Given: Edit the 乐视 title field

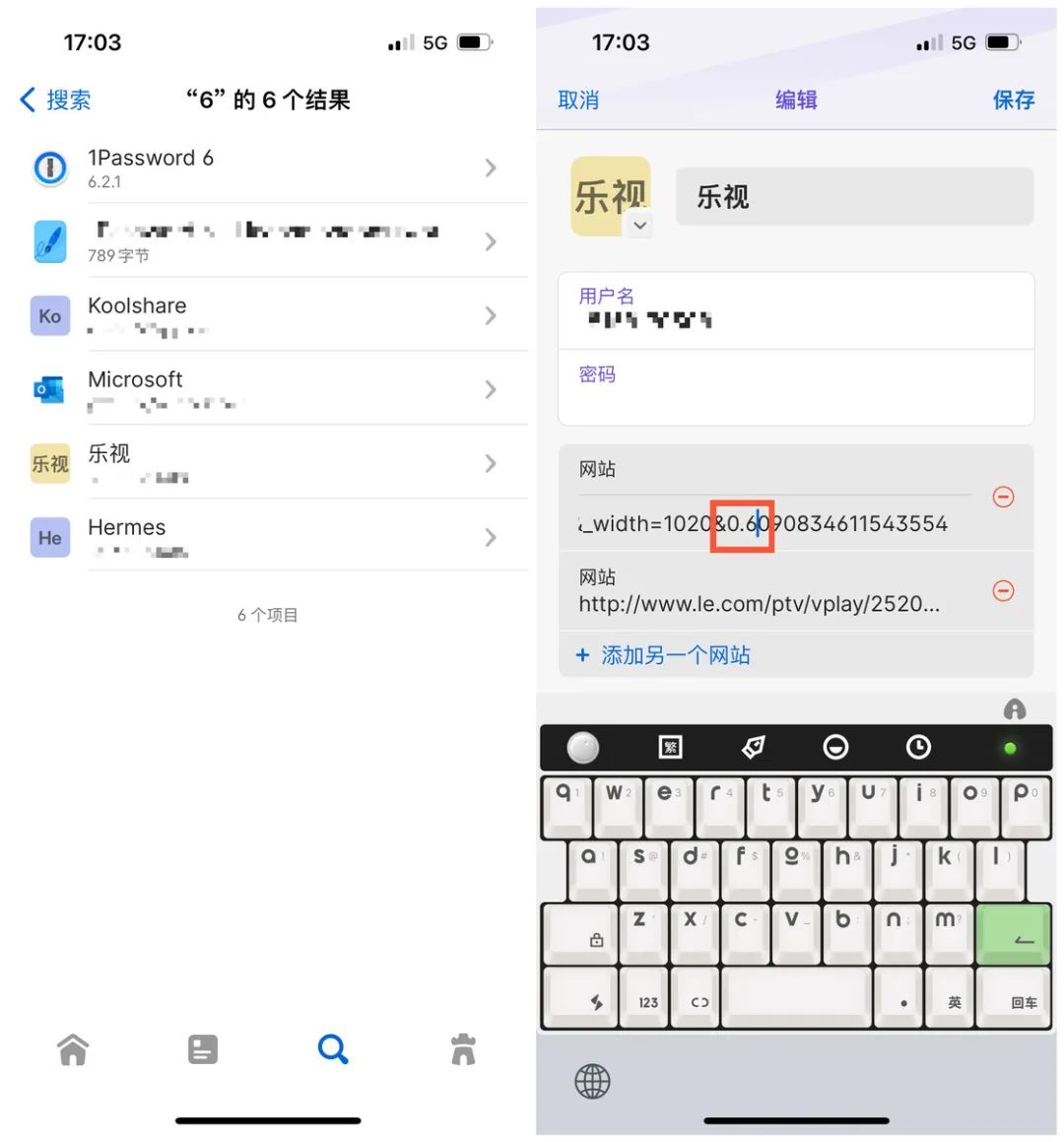Looking at the screenshot, I should coord(853,197).
